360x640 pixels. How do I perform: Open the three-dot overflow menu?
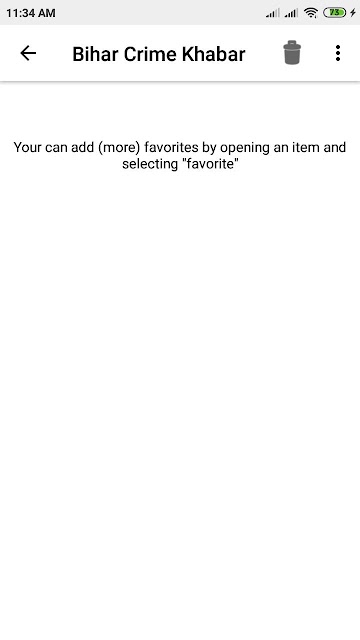[x=338, y=53]
